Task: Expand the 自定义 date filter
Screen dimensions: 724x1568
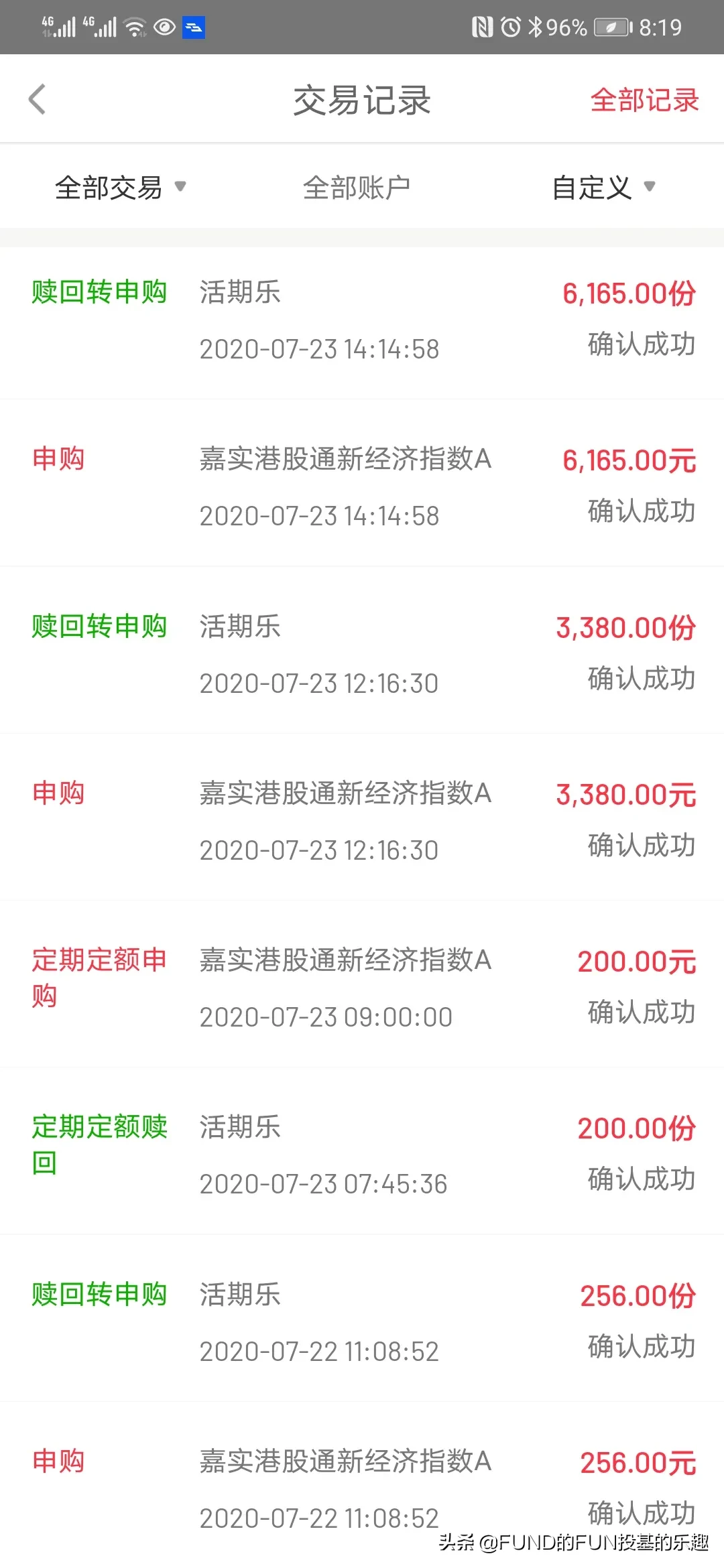Action: tap(603, 187)
